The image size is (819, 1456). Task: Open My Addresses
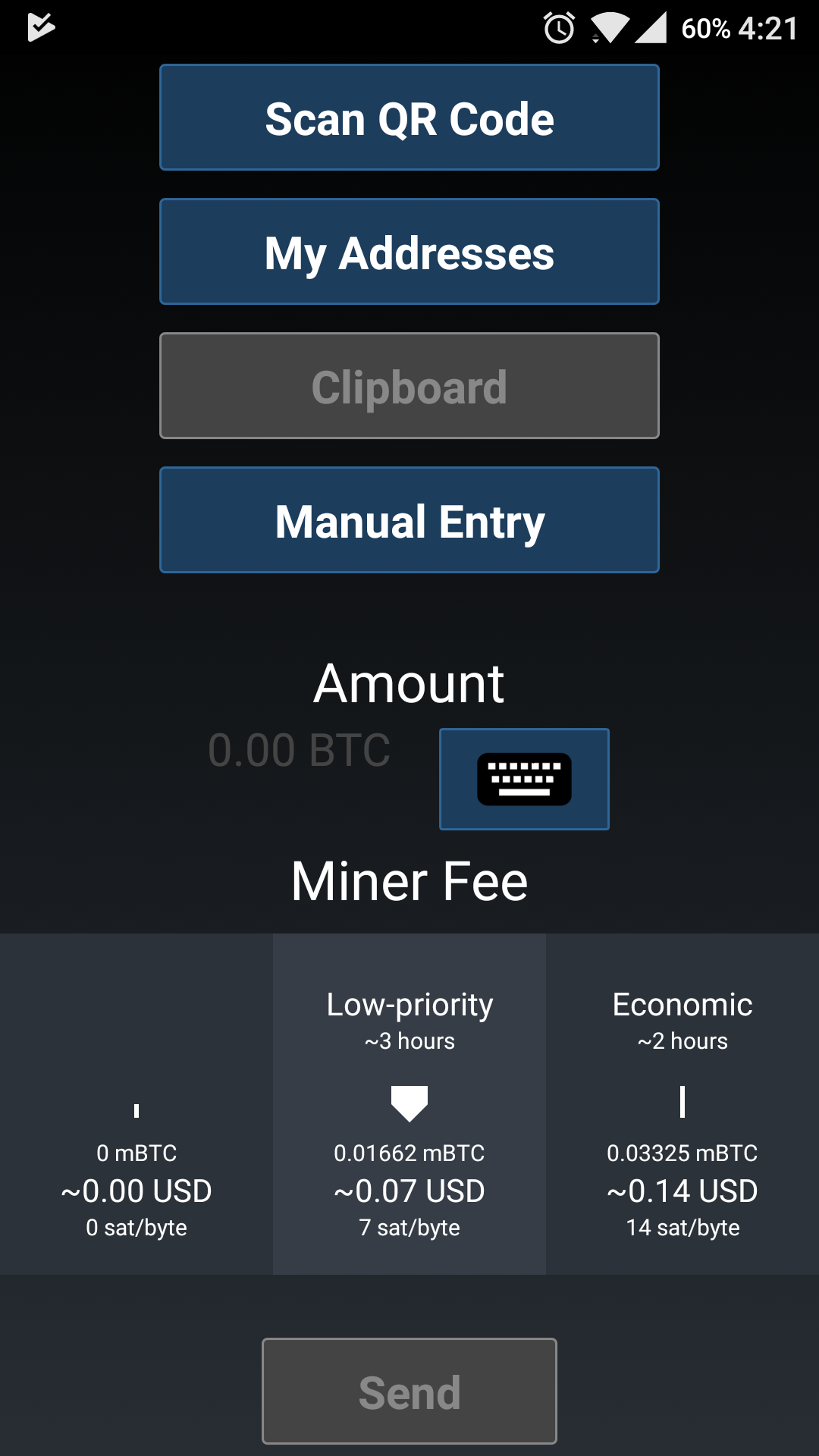pos(409,252)
